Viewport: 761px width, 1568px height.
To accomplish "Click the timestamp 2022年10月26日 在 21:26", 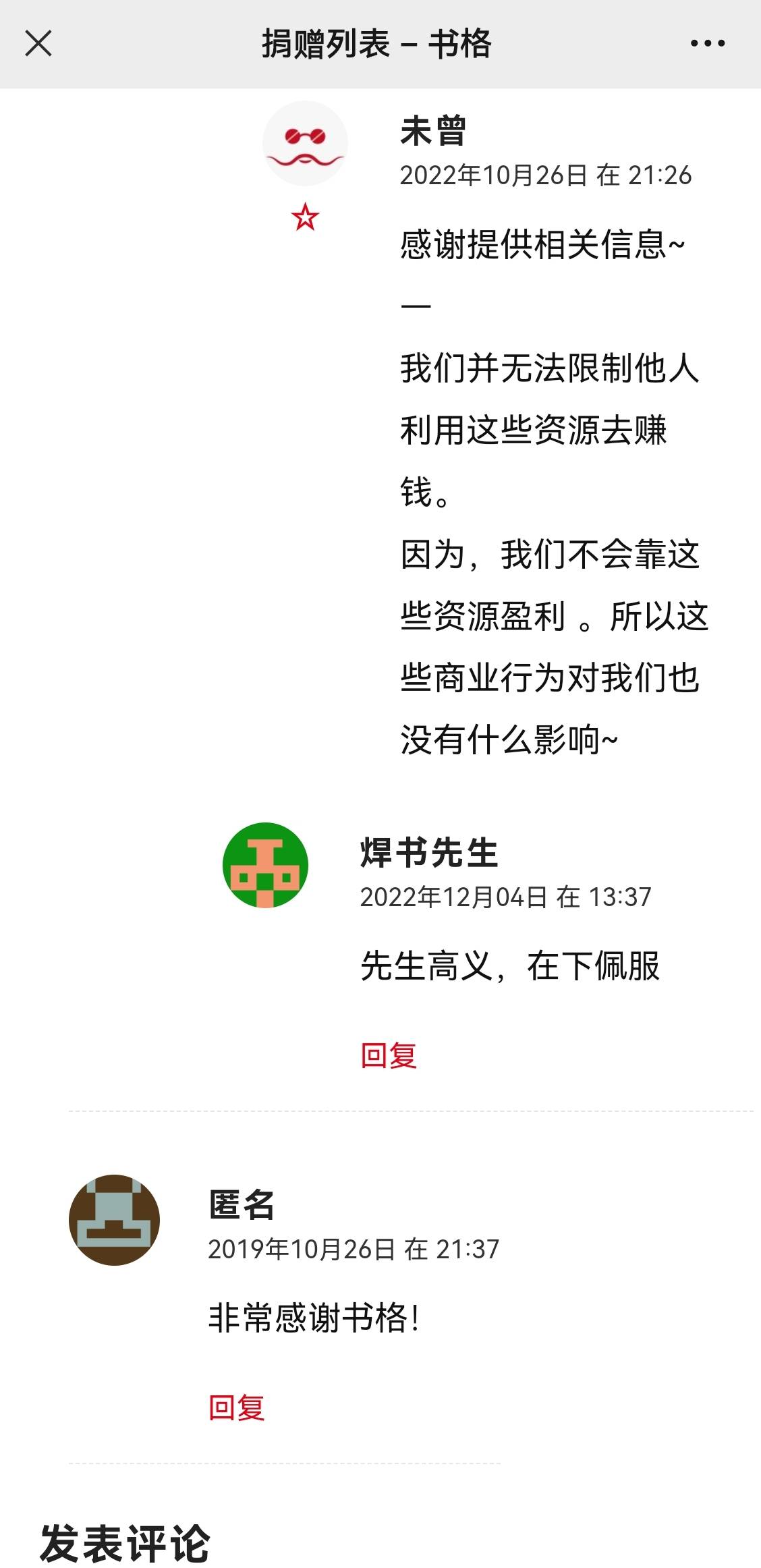I will (545, 177).
